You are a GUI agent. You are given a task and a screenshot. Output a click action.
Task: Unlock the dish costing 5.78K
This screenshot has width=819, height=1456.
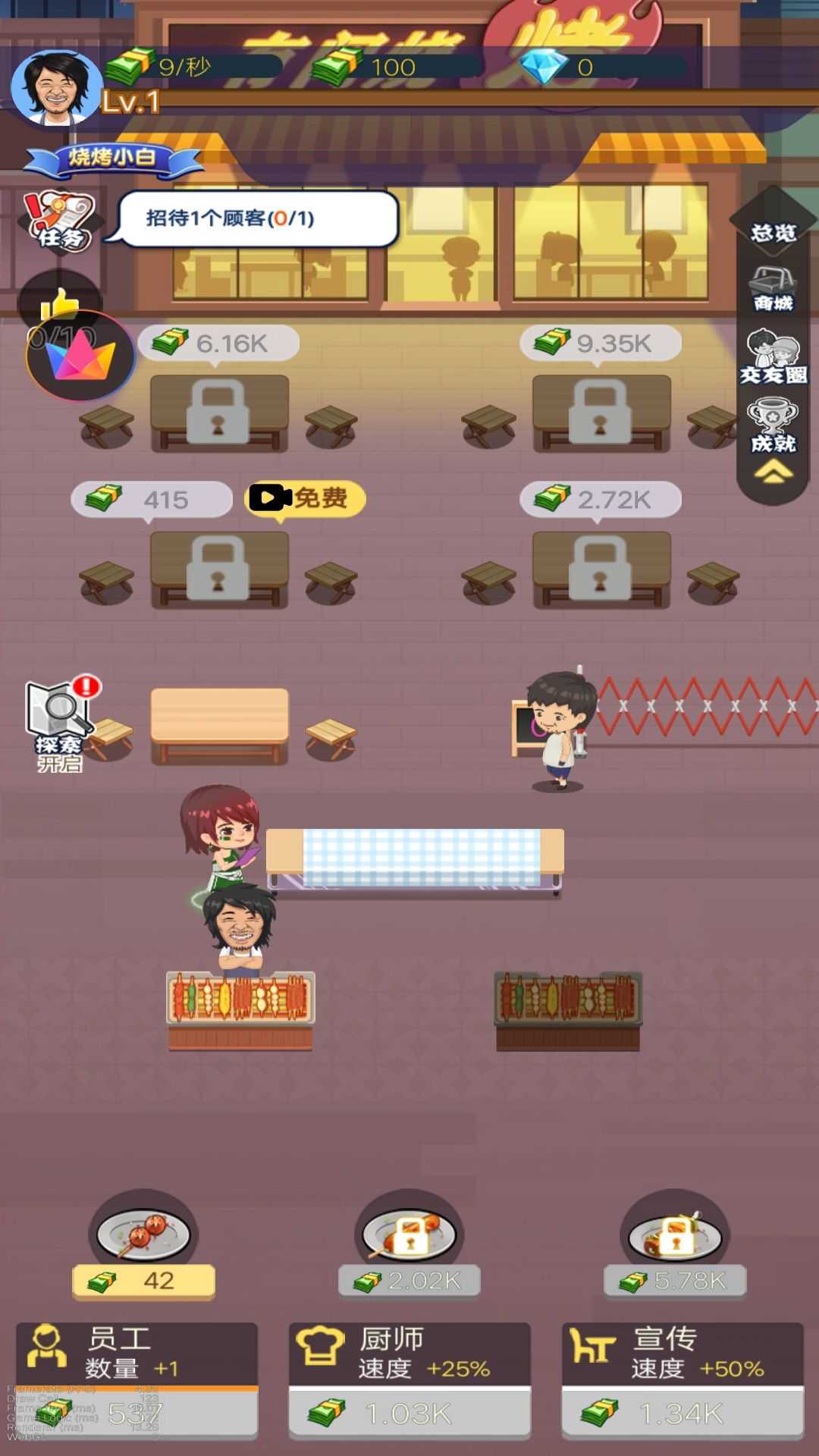click(x=675, y=1280)
